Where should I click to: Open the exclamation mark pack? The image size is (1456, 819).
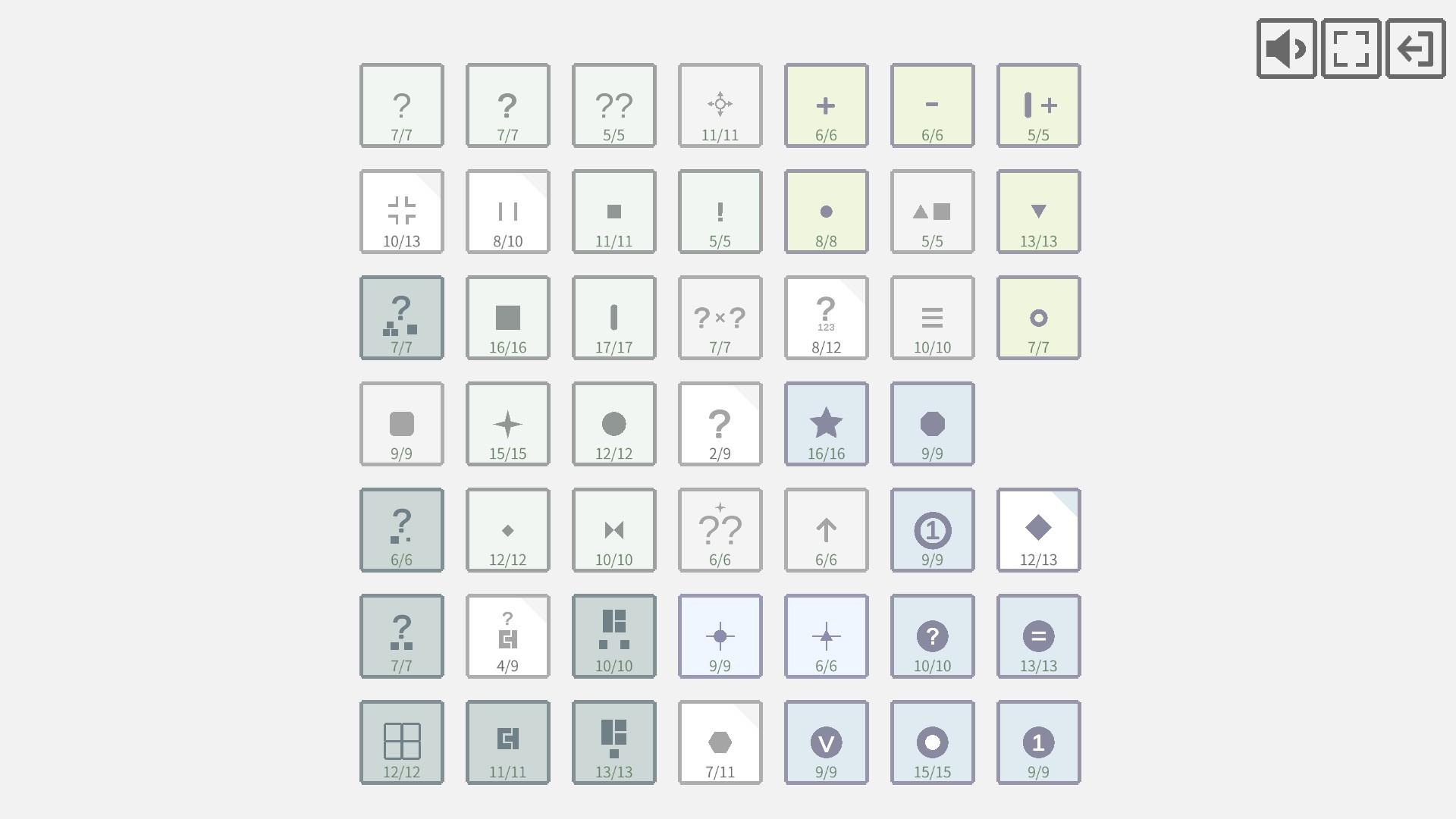[x=720, y=212]
